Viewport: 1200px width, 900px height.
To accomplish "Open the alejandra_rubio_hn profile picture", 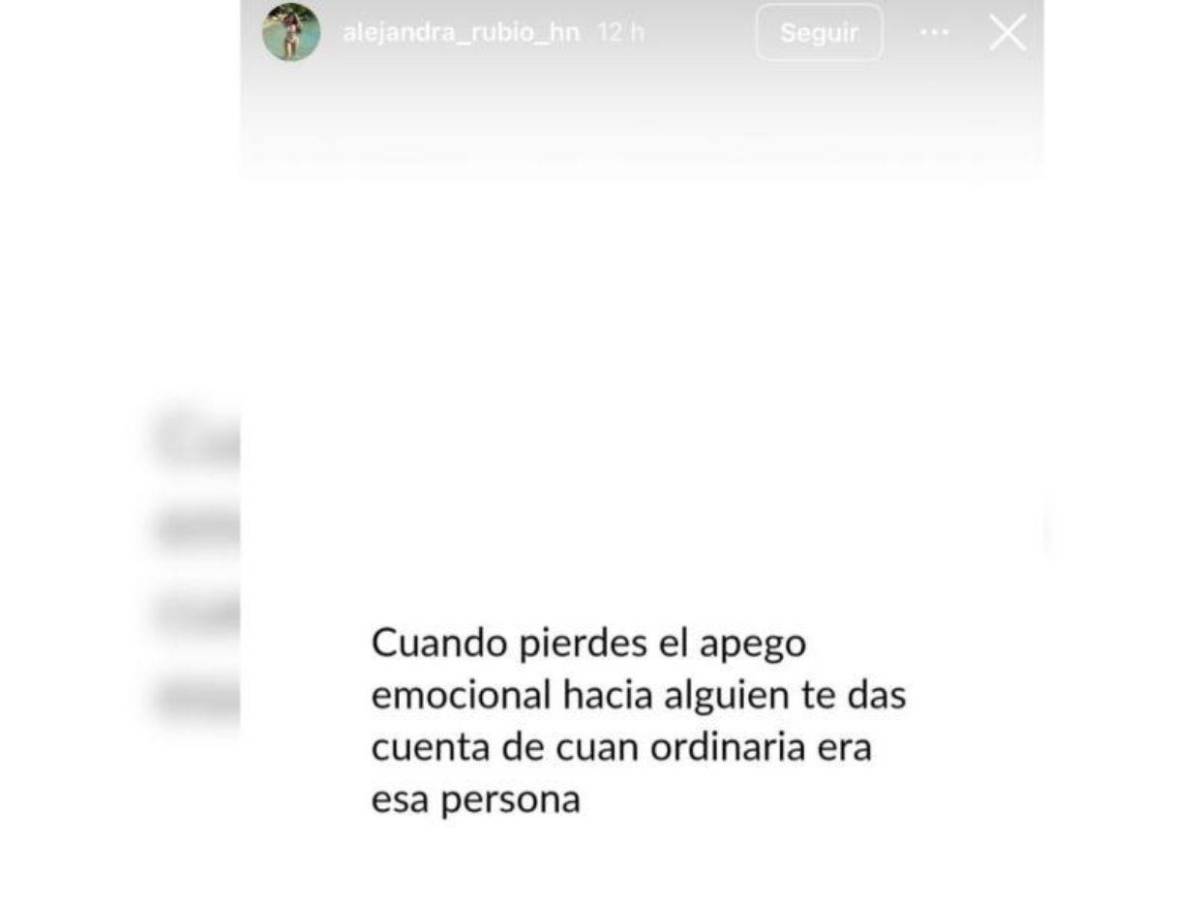I will point(291,33).
